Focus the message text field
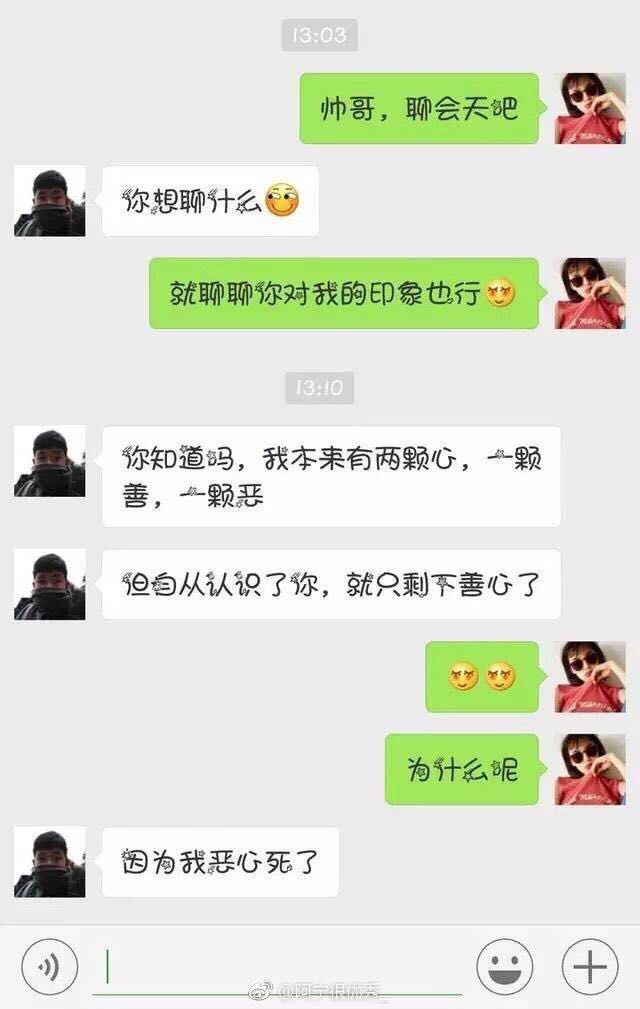Screen dimensions: 640x1009 pos(280,967)
